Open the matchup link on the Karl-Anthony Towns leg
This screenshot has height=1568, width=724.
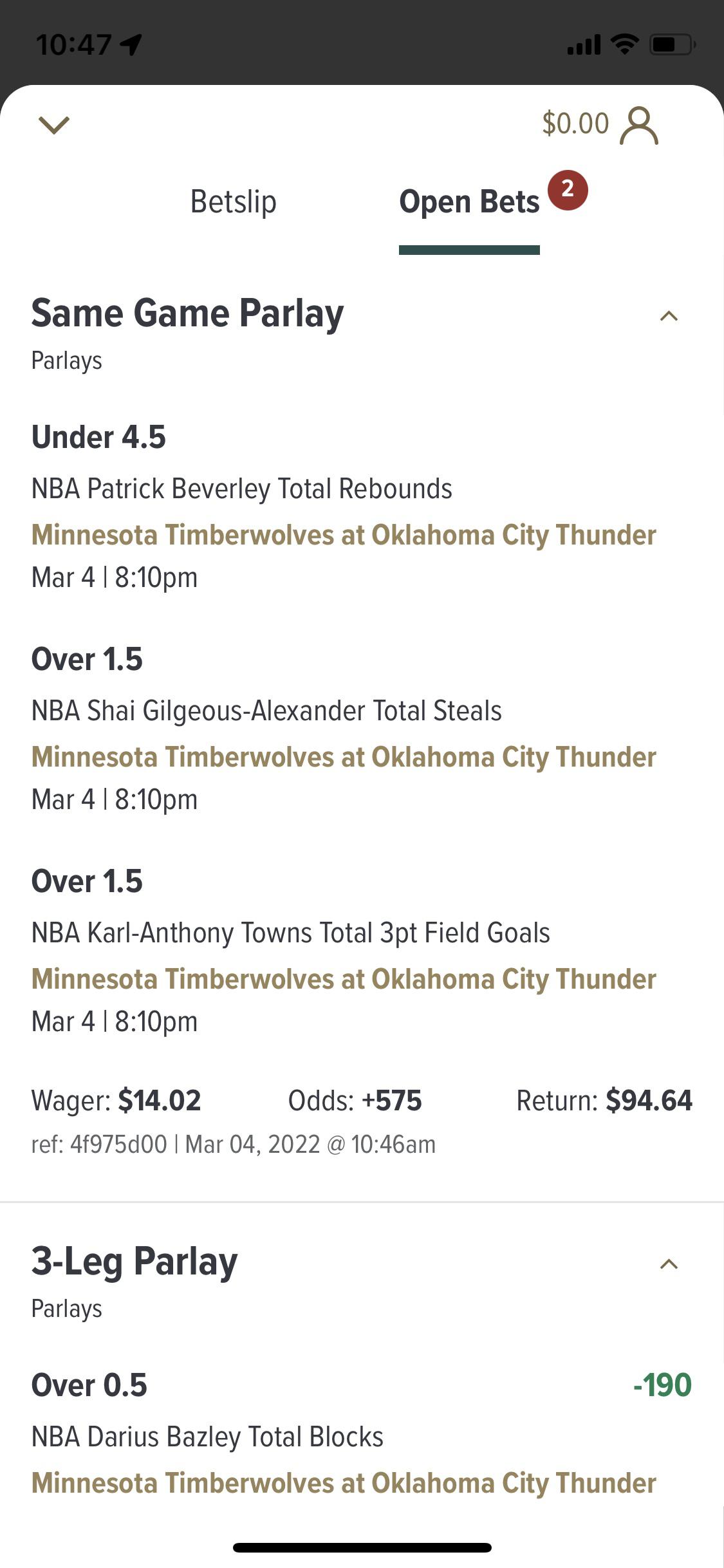[x=344, y=979]
